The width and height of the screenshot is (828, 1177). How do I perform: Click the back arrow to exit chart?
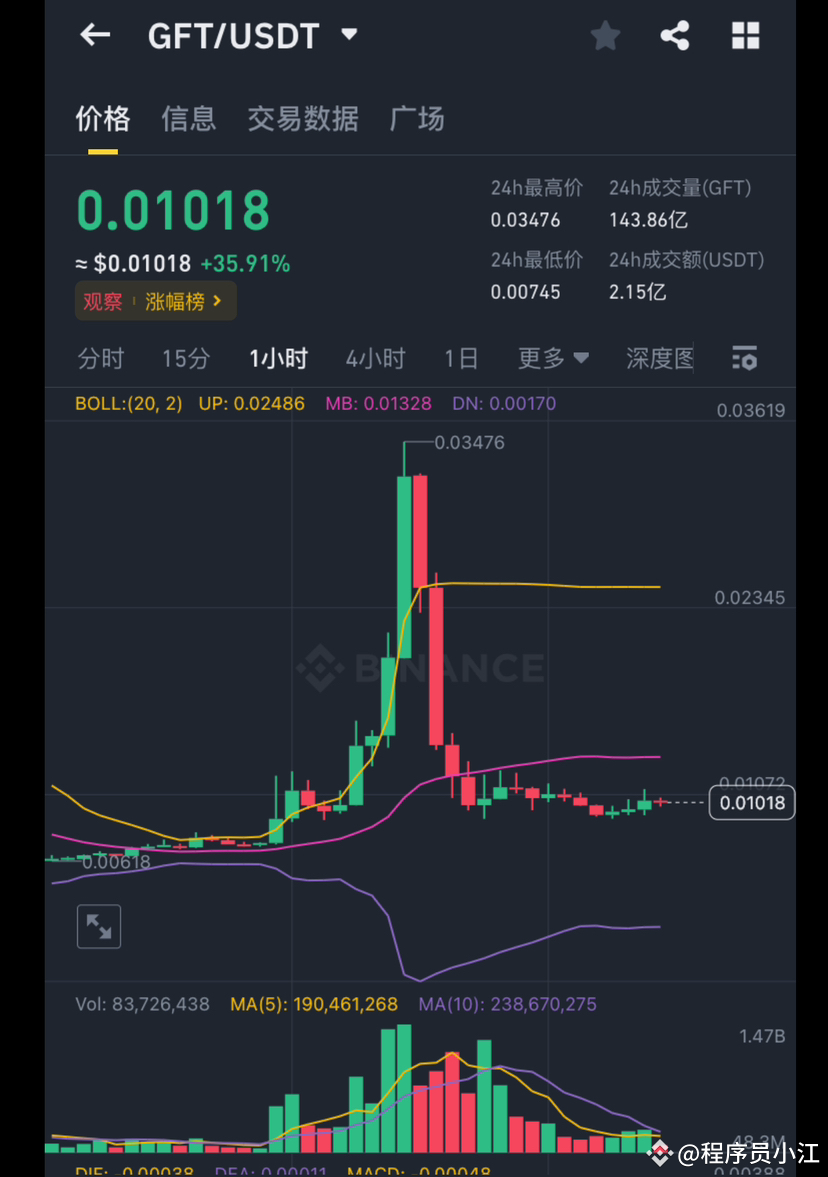point(94,35)
